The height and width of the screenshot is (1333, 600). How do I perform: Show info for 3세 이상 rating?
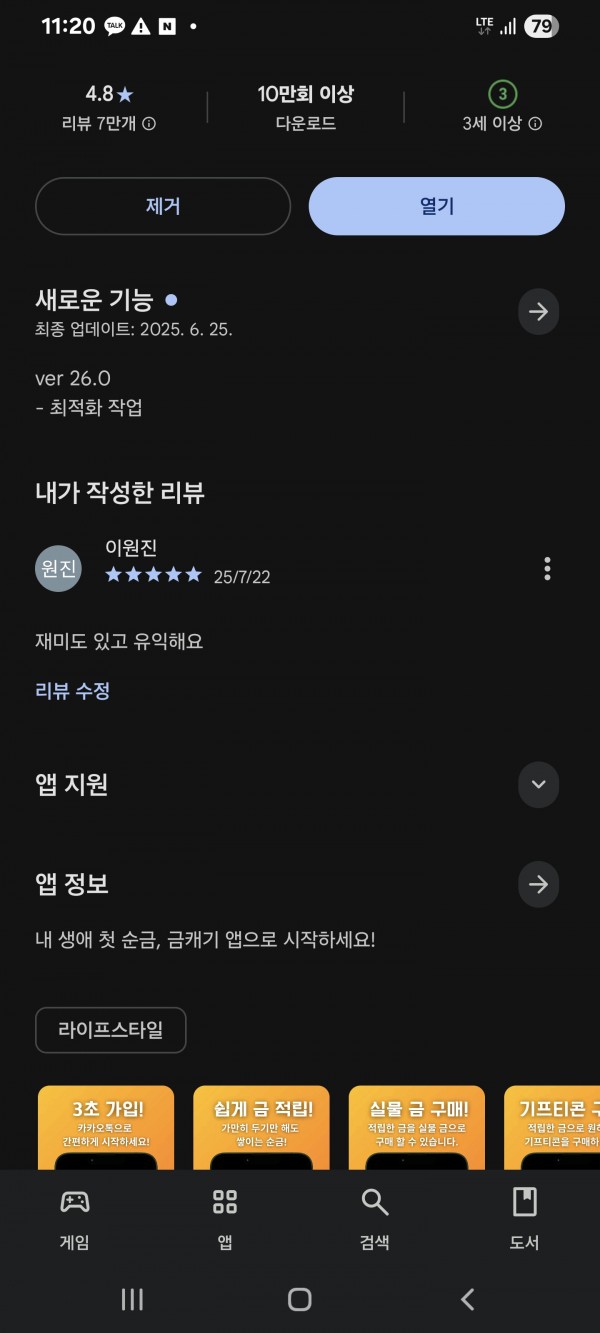[535, 124]
